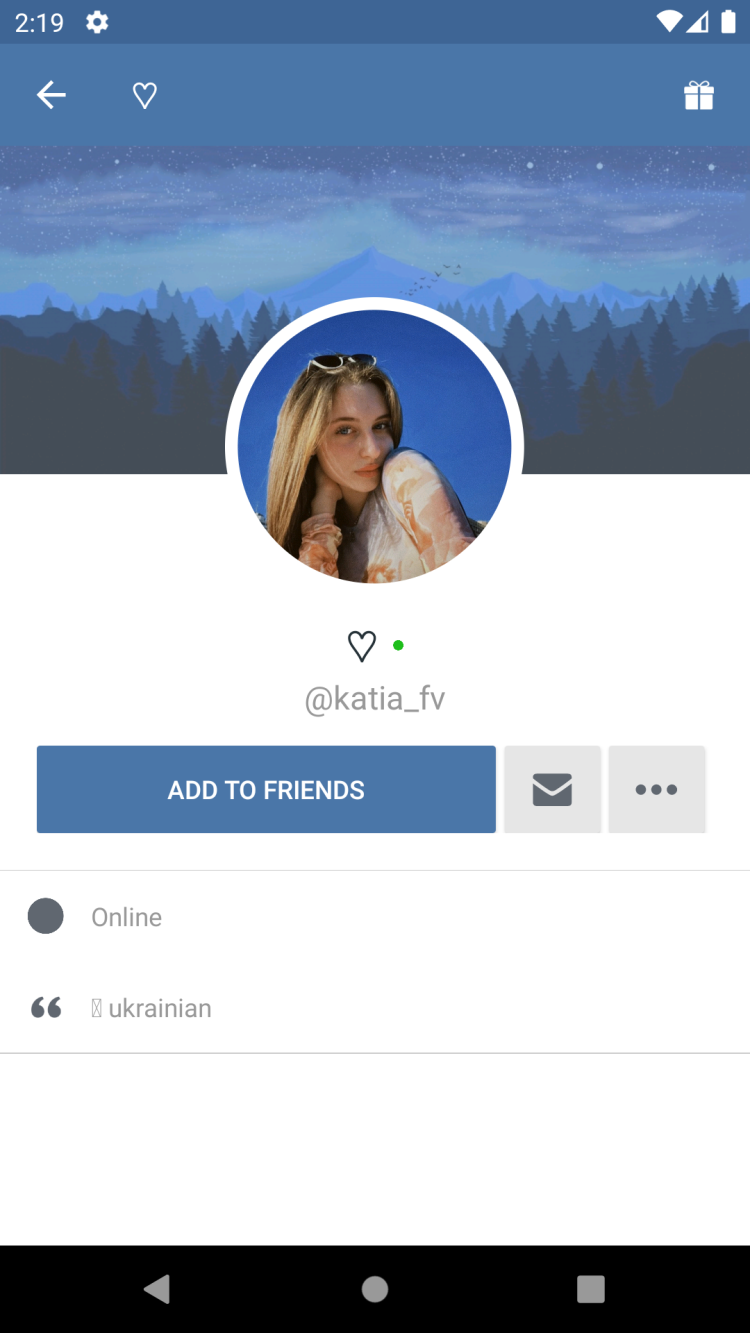Go back using the arrow in the app bar
The height and width of the screenshot is (1333, 750).
point(51,95)
